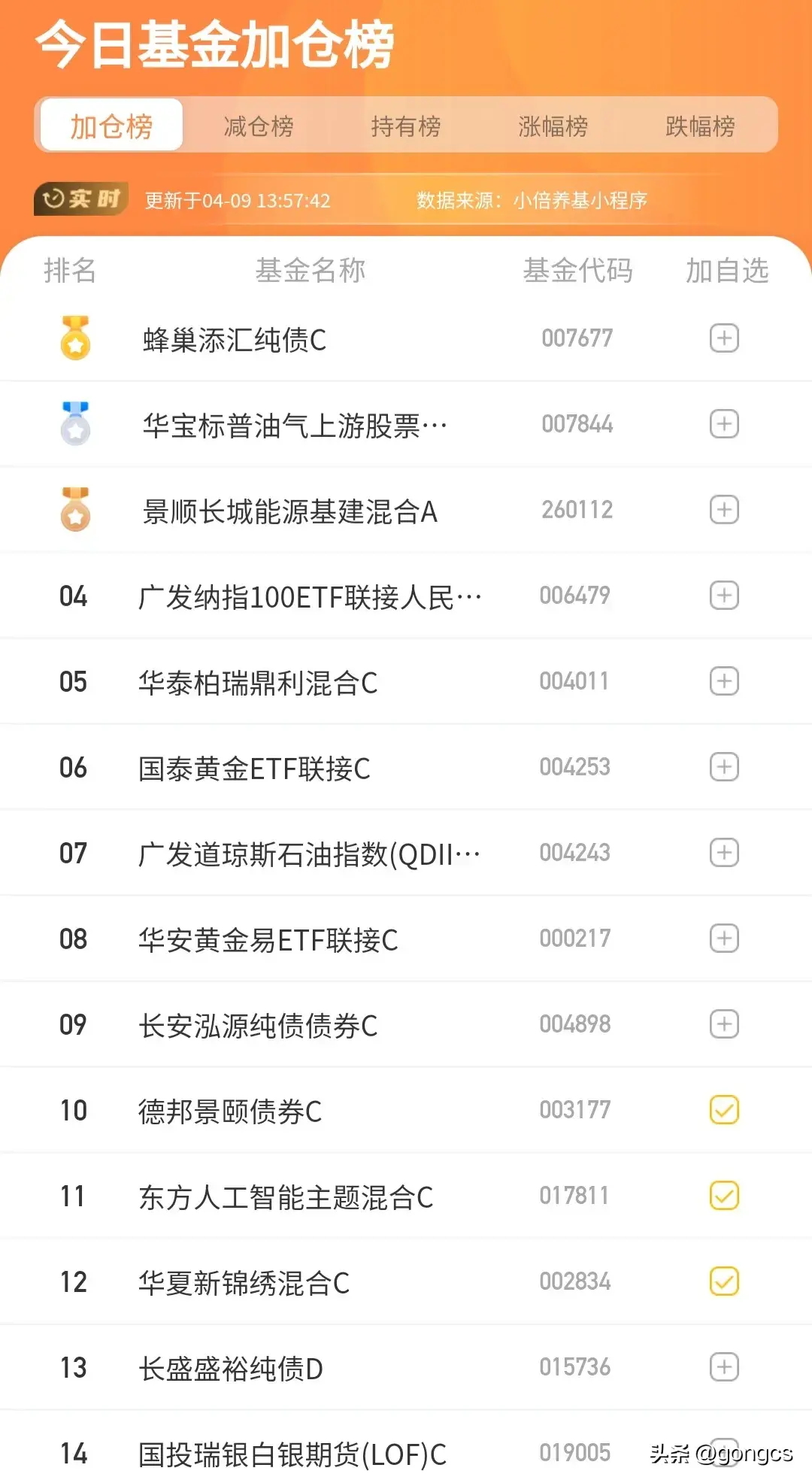812x1483 pixels.
Task: Click the 实时 real-time badge
Action: pos(80,199)
